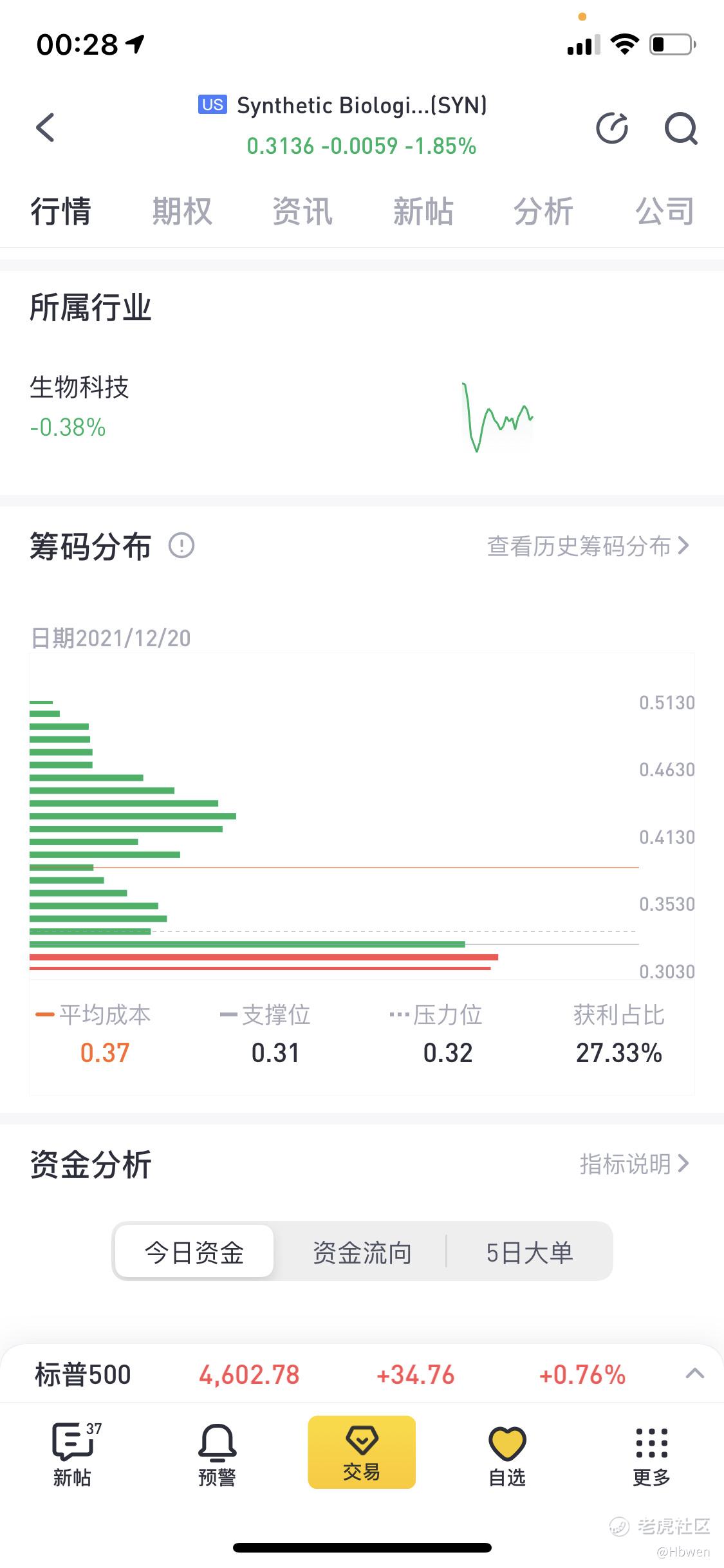Go back using the top-left arrow
The height and width of the screenshot is (1568, 724).
click(45, 127)
